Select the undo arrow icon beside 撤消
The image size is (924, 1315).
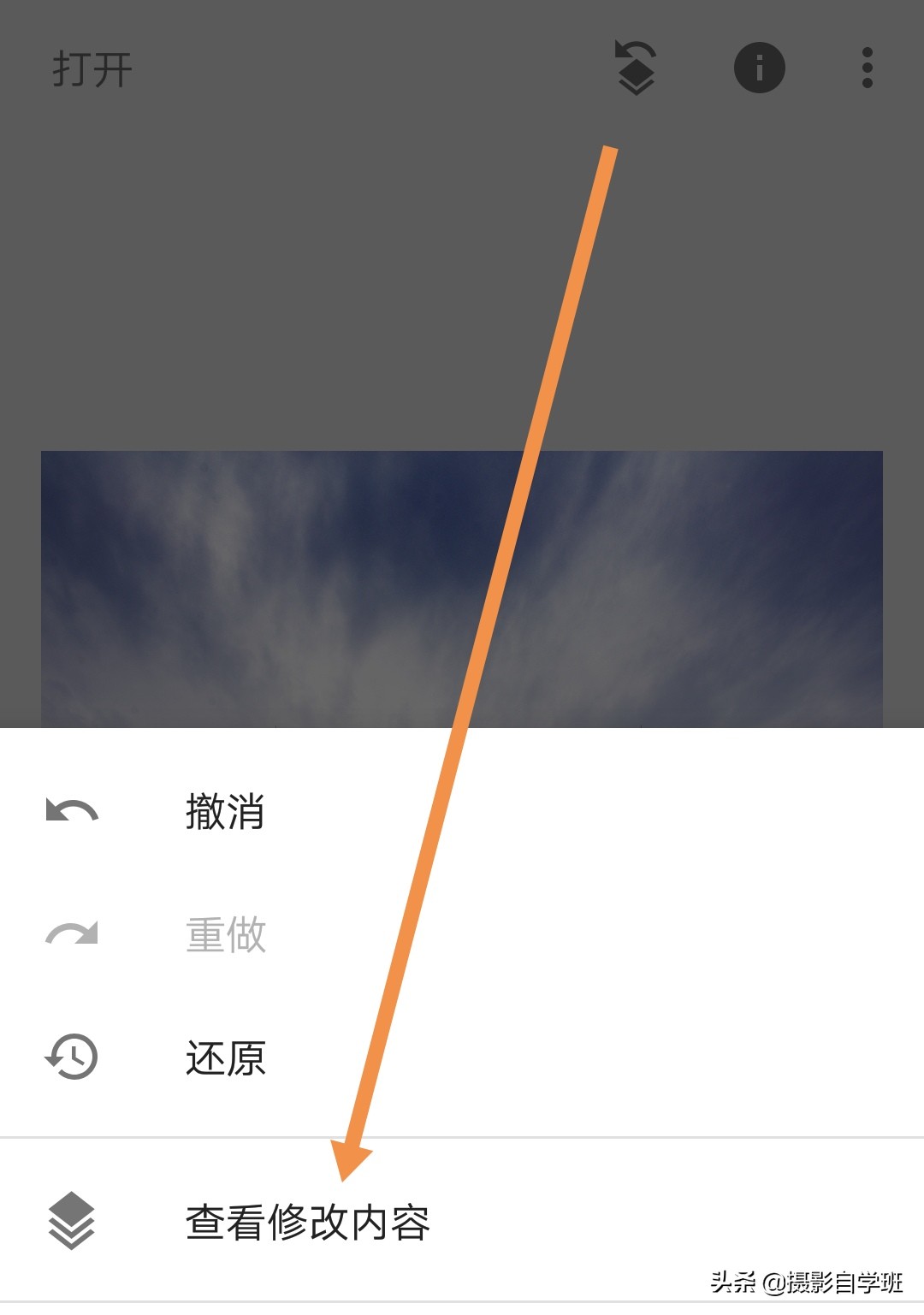[71, 813]
